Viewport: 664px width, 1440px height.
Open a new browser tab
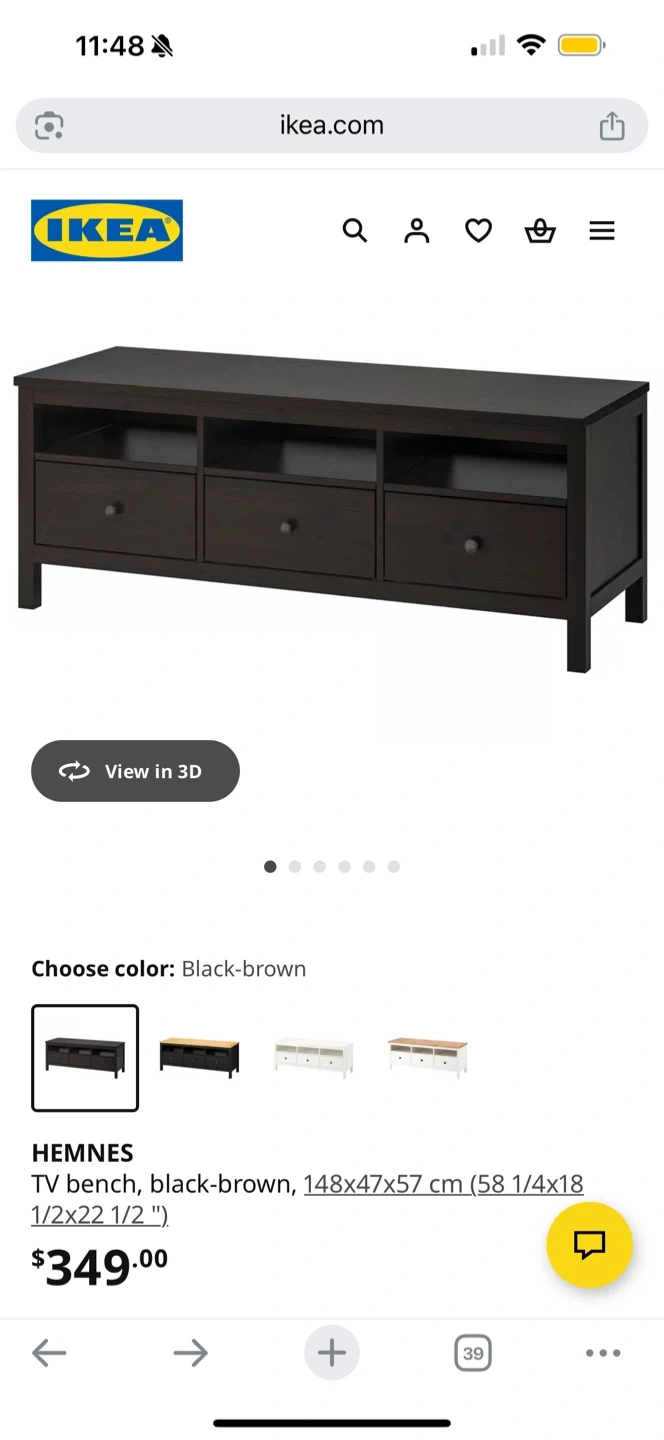click(x=331, y=1354)
